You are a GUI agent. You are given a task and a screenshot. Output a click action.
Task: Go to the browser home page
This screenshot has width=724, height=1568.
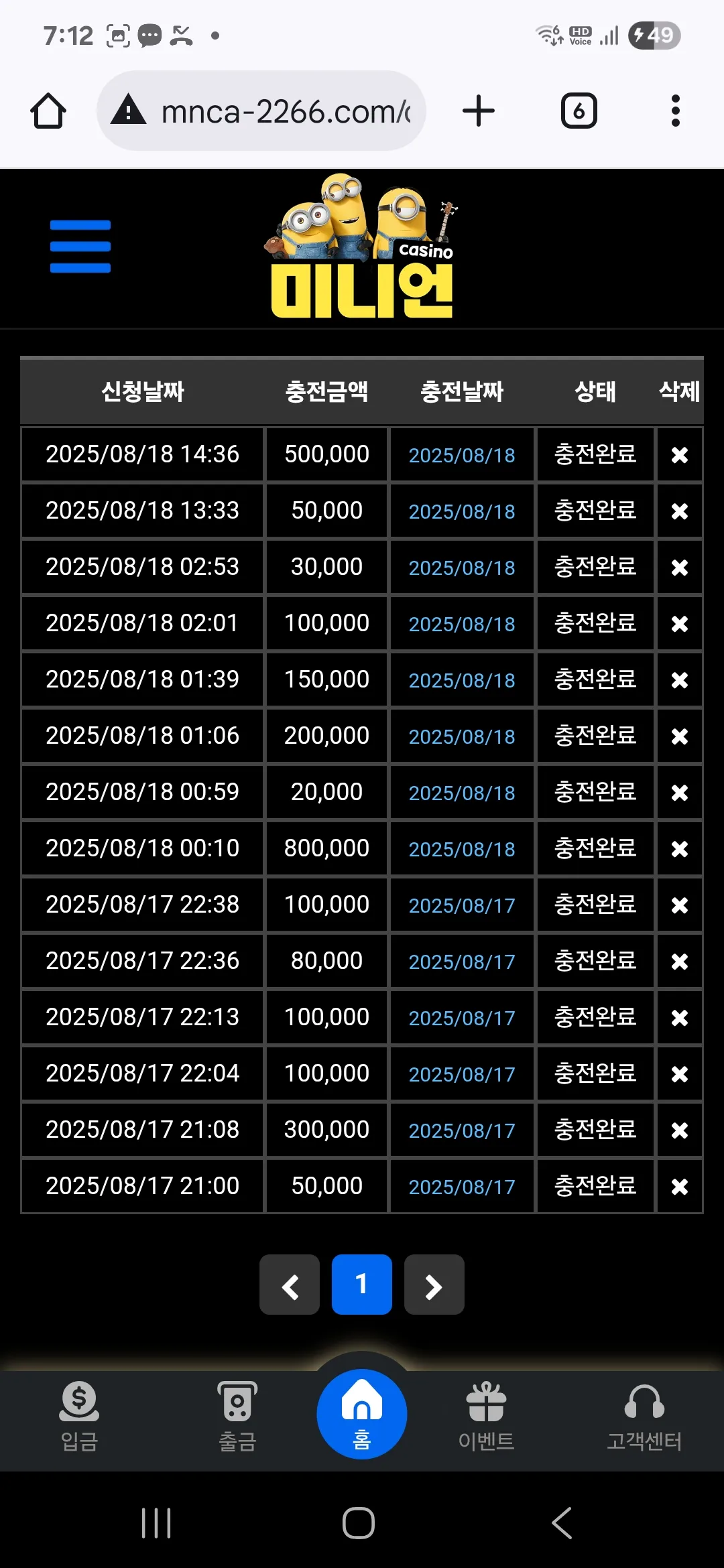(x=48, y=111)
